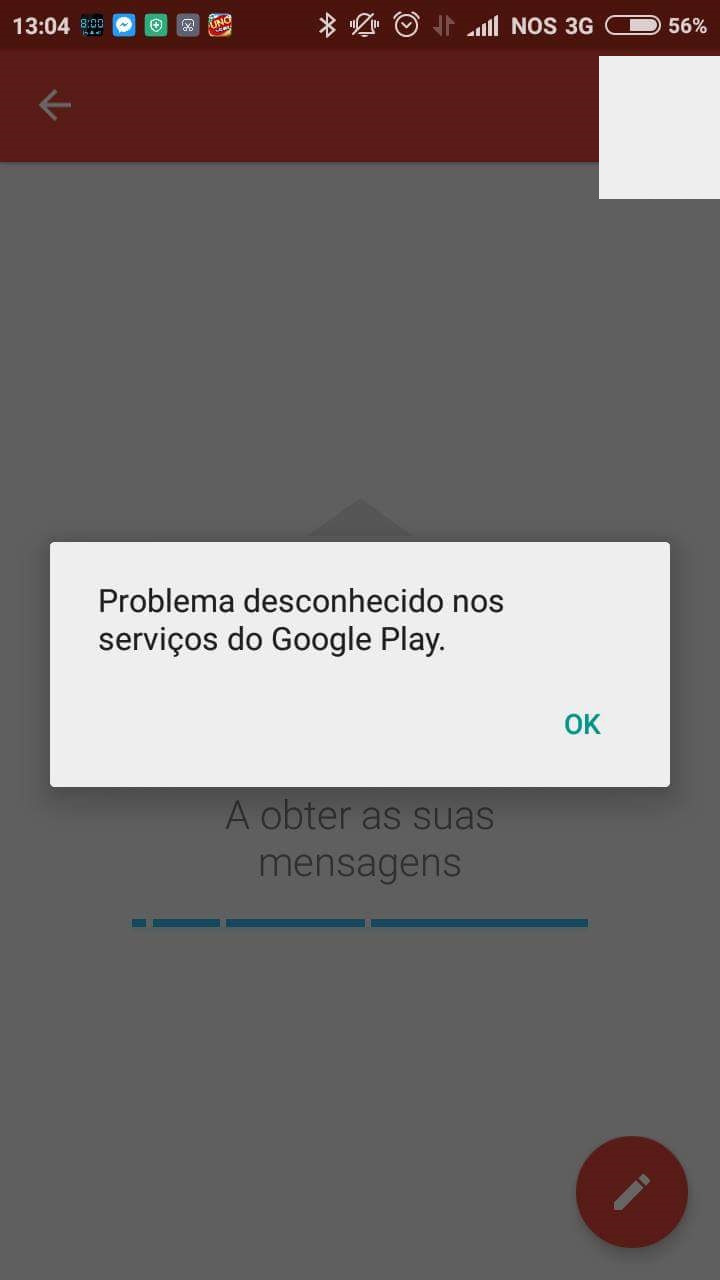The height and width of the screenshot is (1280, 720).
Task: Go back using the top-left arrow
Action: pyautogui.click(x=55, y=105)
